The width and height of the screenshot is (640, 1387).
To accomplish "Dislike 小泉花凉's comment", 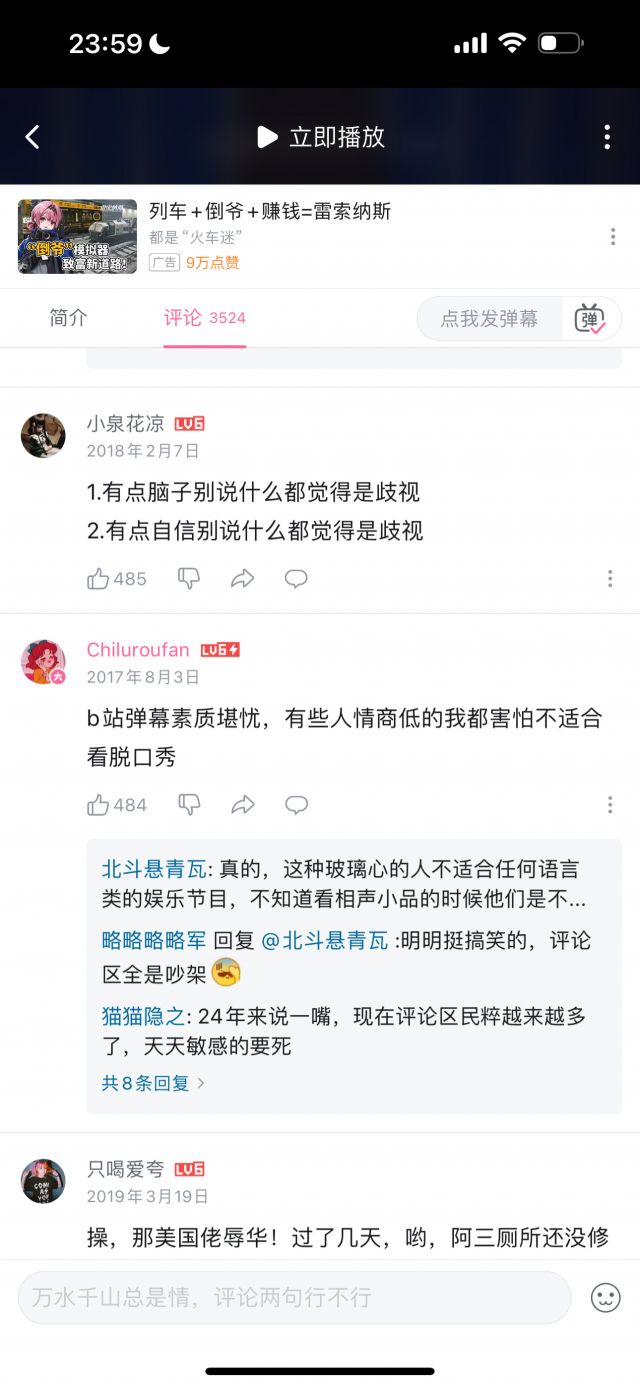I will [188, 578].
